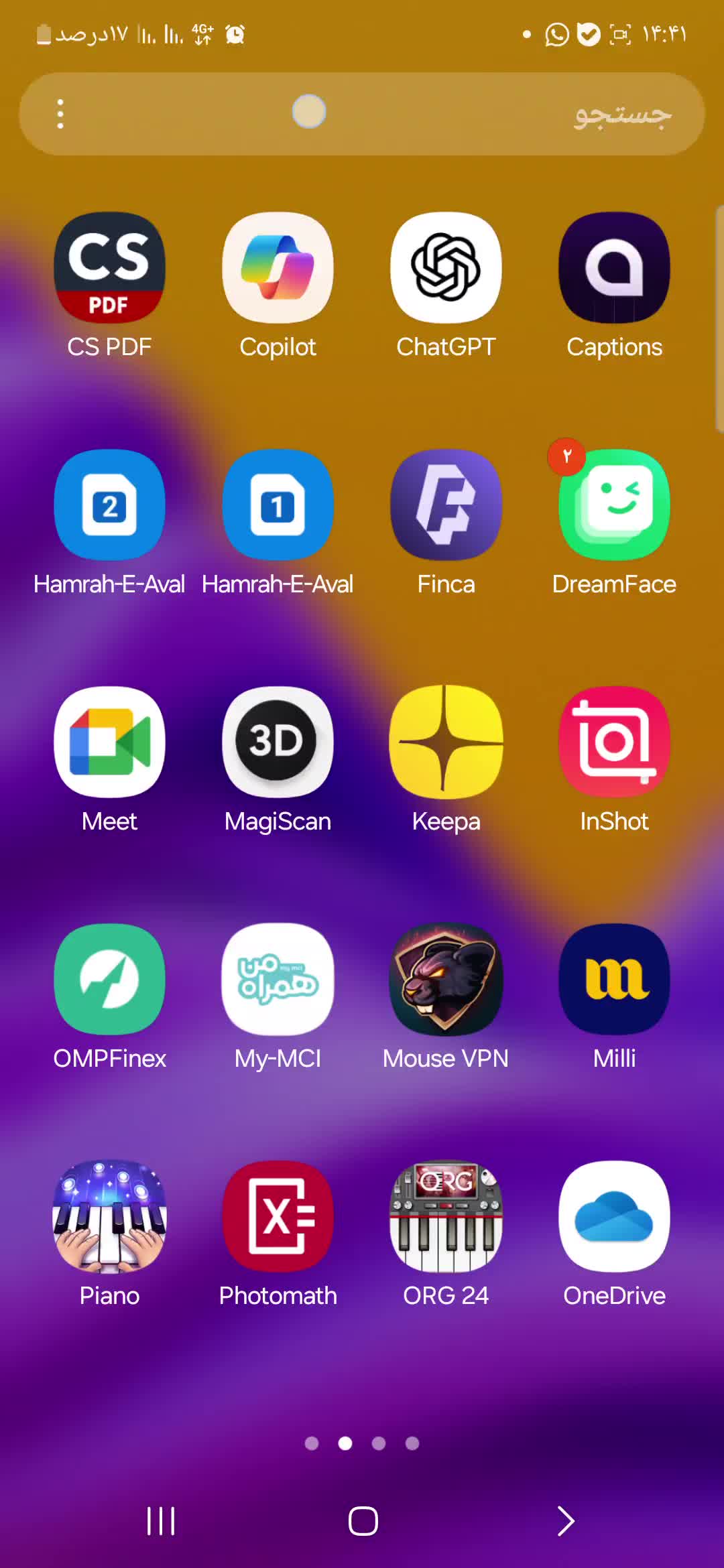Start the ChatGPT app

446,268
